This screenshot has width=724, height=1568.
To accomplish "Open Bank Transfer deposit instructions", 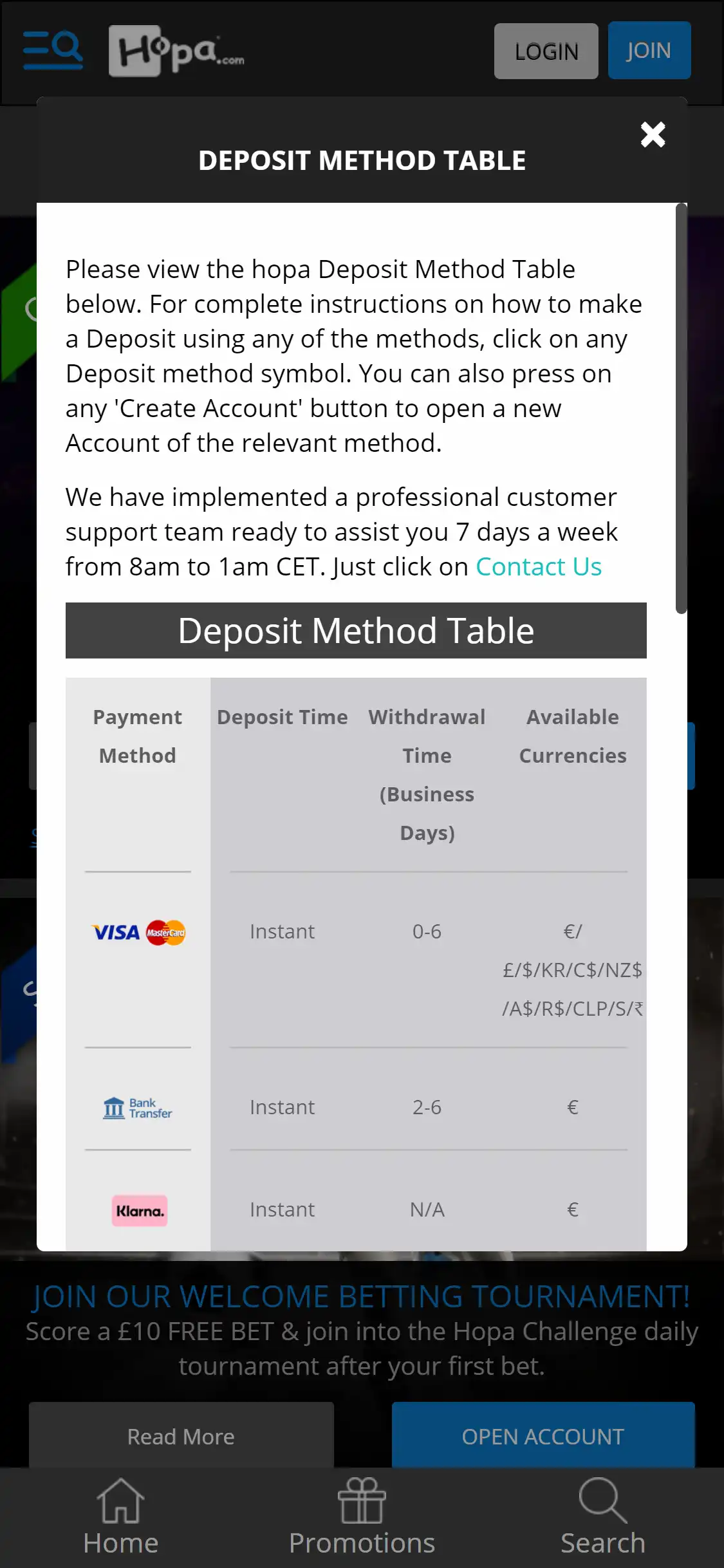I will [138, 1108].
